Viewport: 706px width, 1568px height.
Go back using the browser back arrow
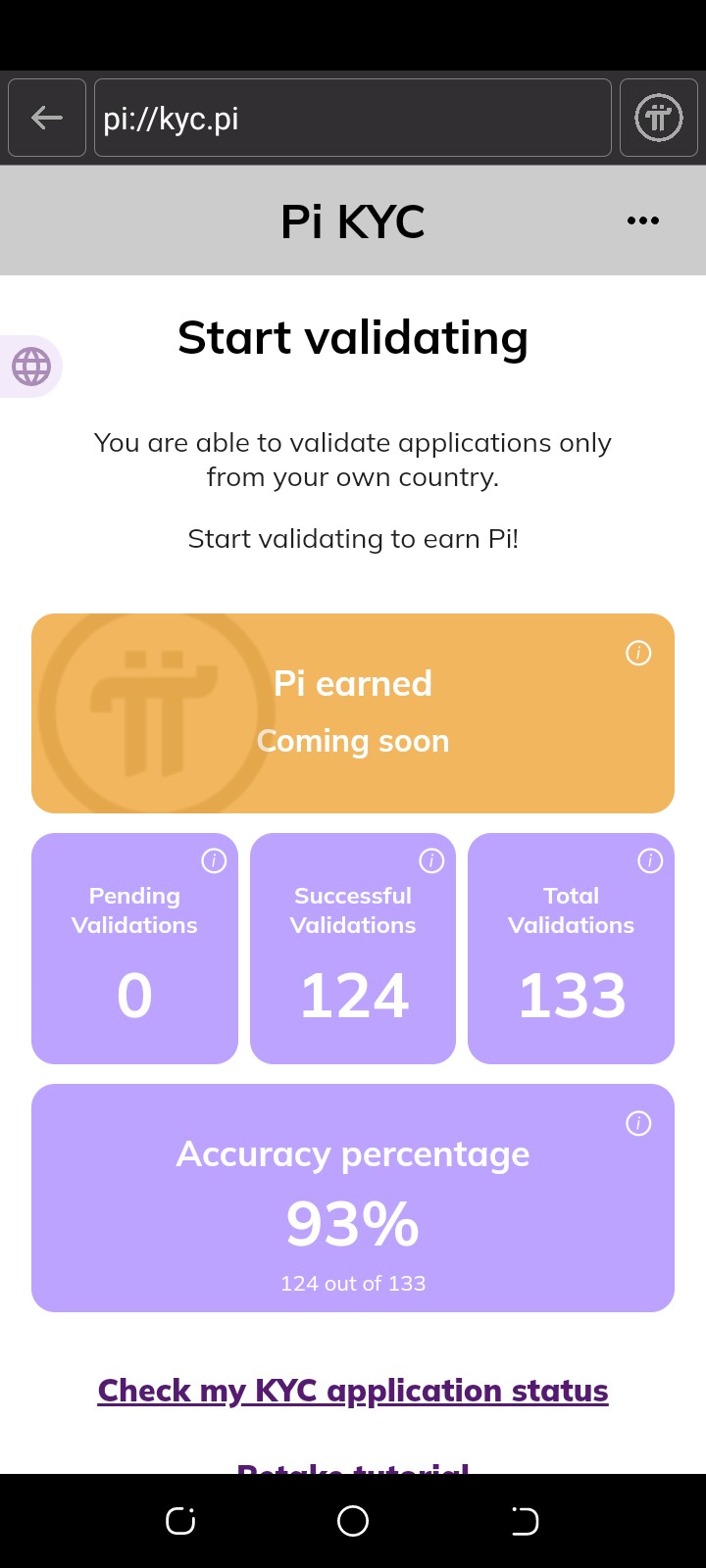point(47,119)
